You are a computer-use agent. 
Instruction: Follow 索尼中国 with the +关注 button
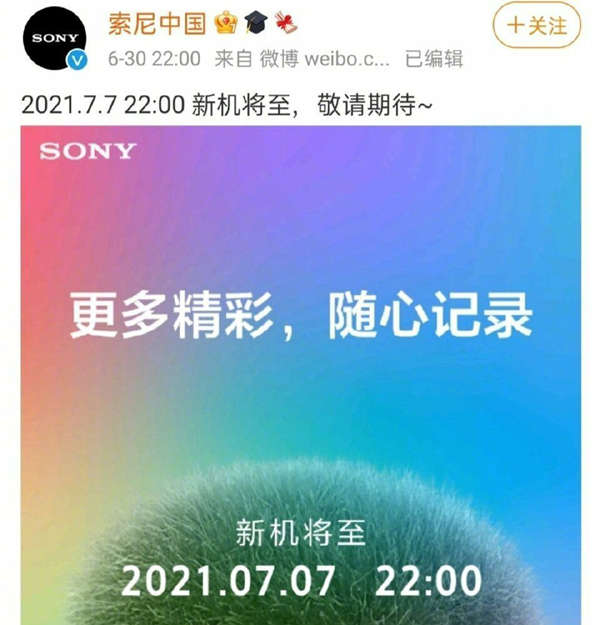pos(537,25)
